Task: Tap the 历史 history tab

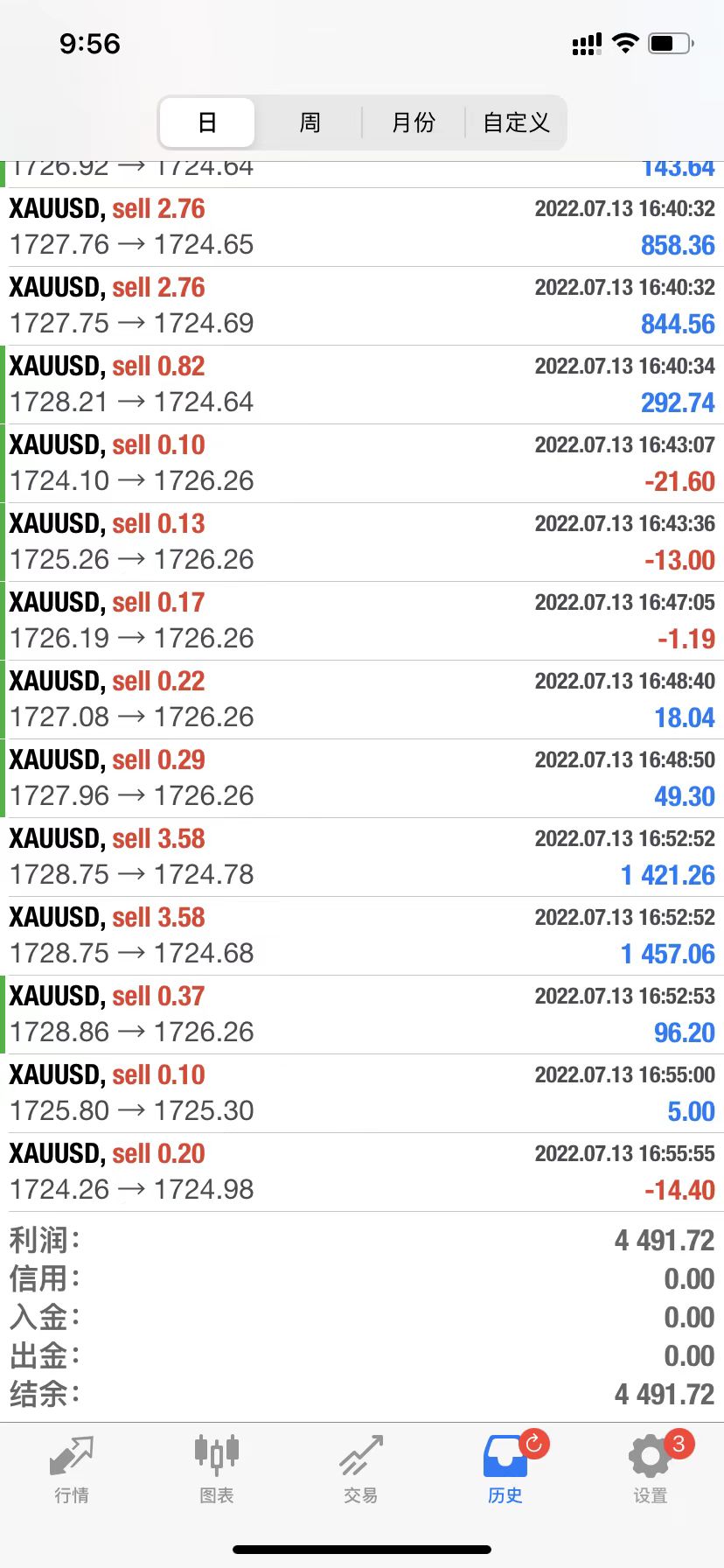Action: 505,1469
